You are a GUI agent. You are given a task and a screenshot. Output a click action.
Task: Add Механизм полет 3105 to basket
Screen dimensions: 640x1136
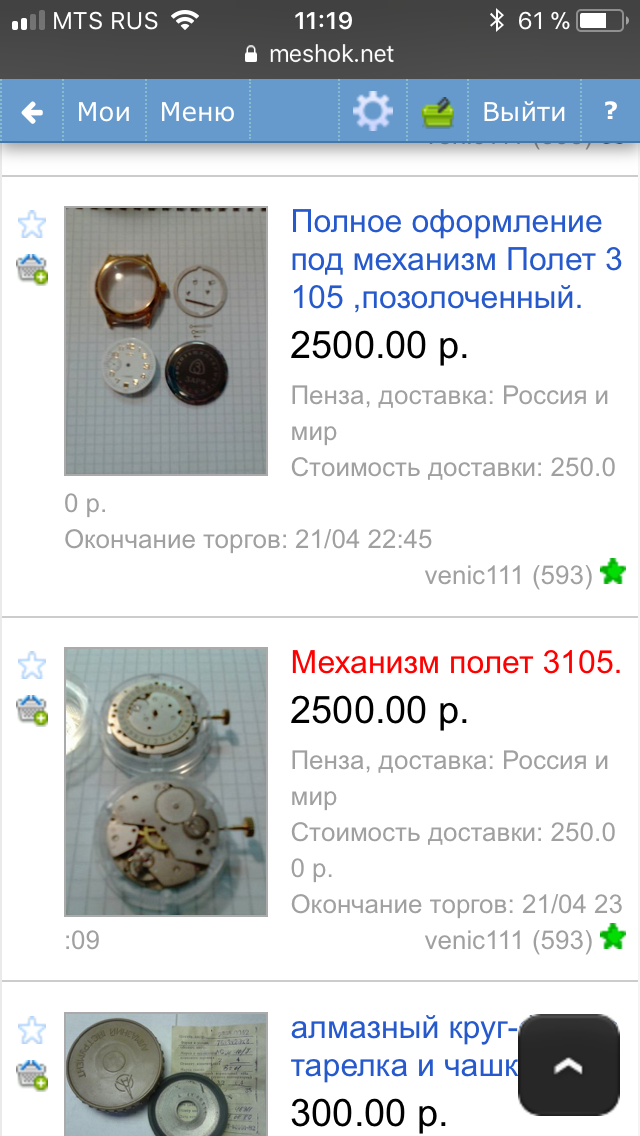point(32,709)
